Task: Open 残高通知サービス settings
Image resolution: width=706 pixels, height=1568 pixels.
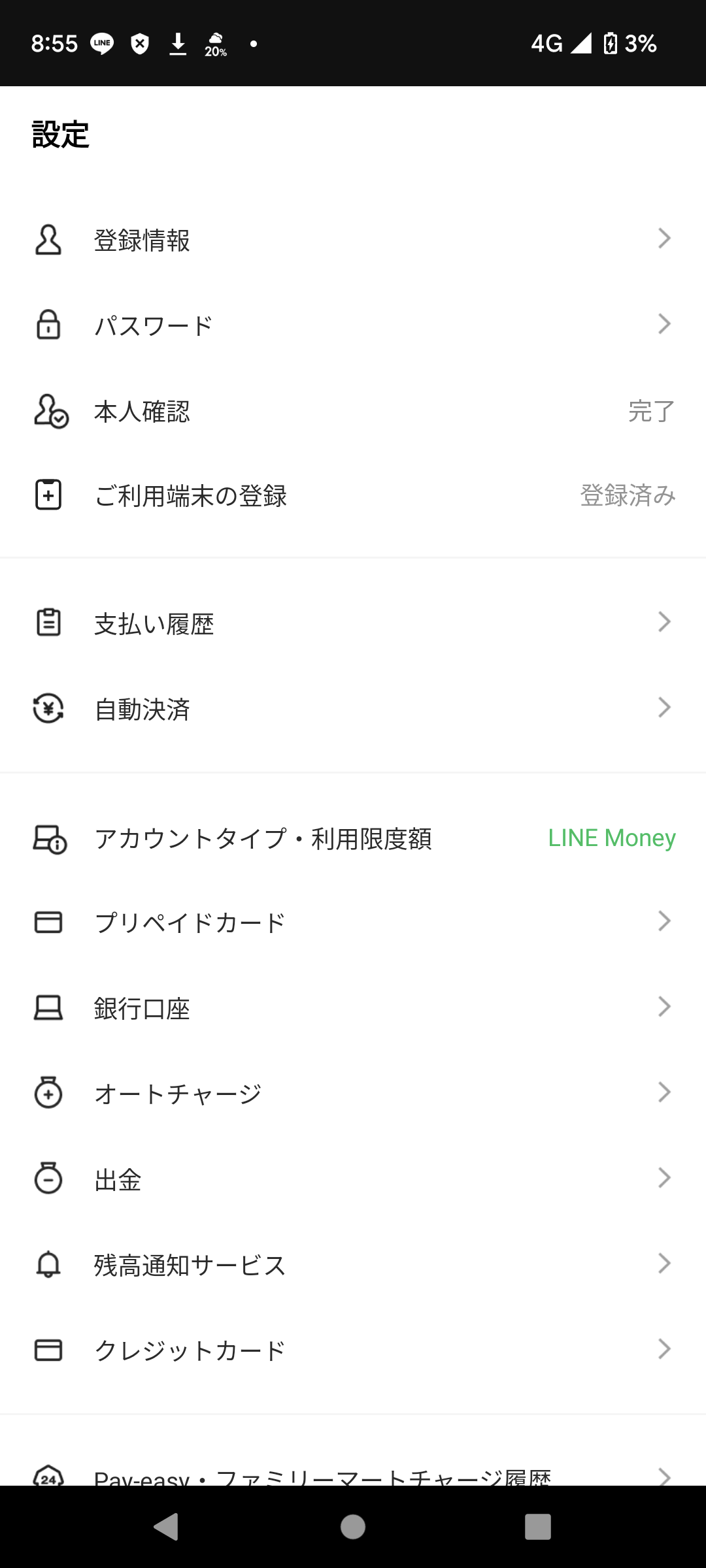Action: [353, 1265]
